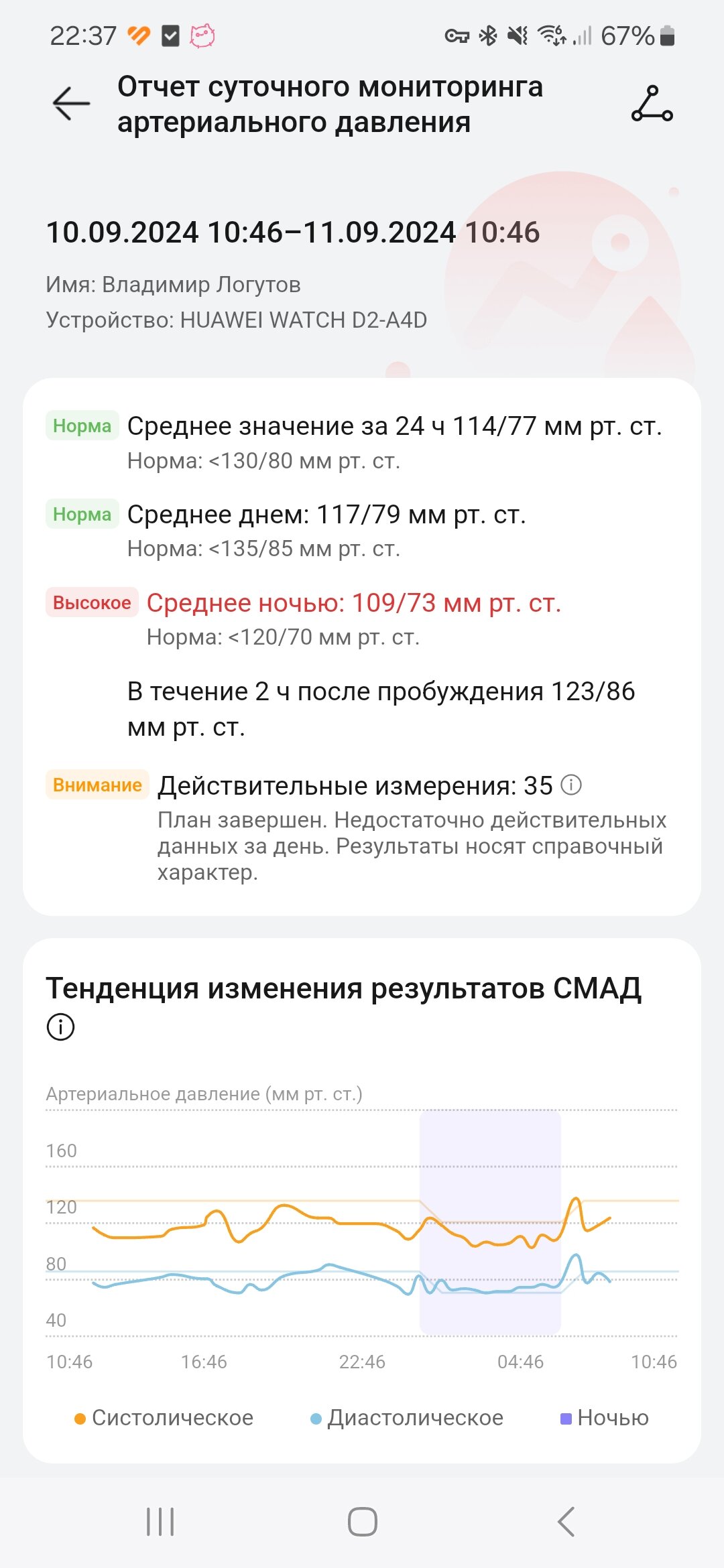Open recent apps from the navigation bar

[160, 1521]
